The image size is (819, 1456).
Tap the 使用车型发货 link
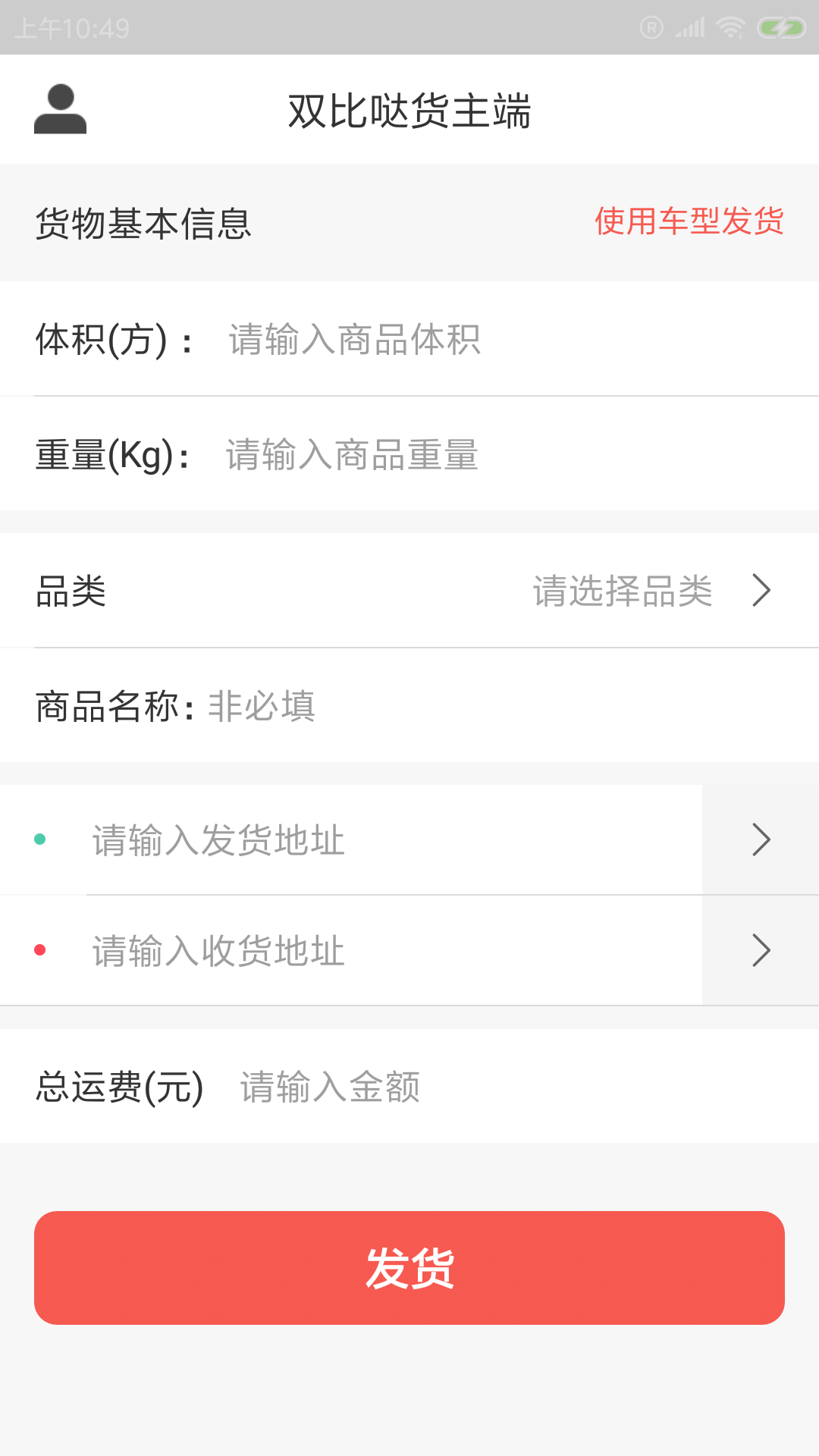coord(689,221)
